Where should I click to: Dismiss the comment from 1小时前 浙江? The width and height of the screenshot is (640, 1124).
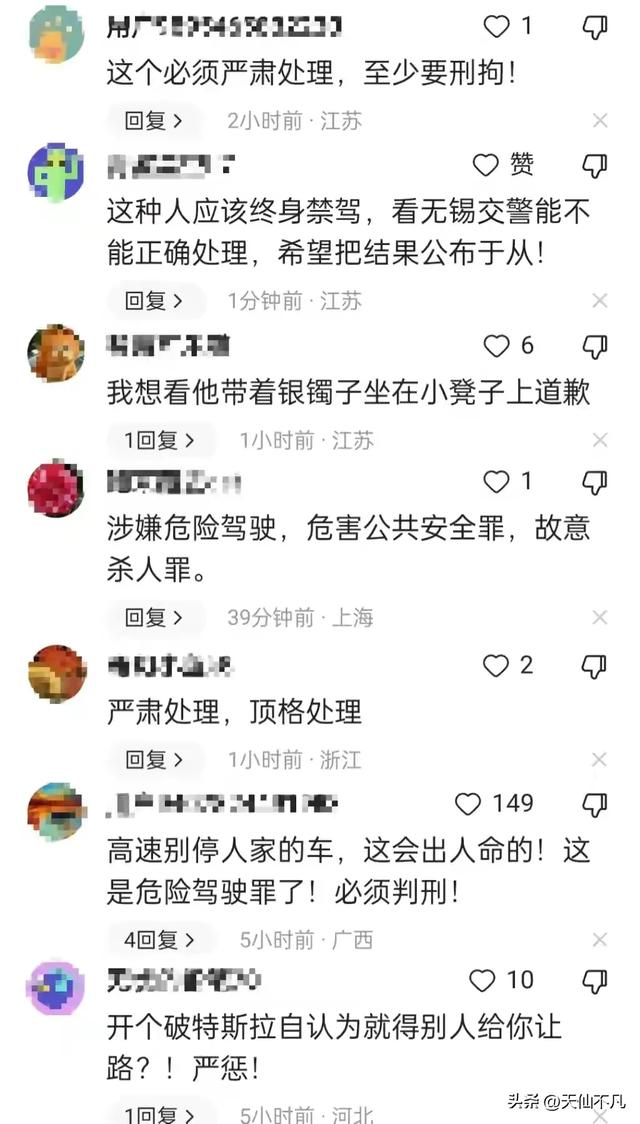point(599,760)
